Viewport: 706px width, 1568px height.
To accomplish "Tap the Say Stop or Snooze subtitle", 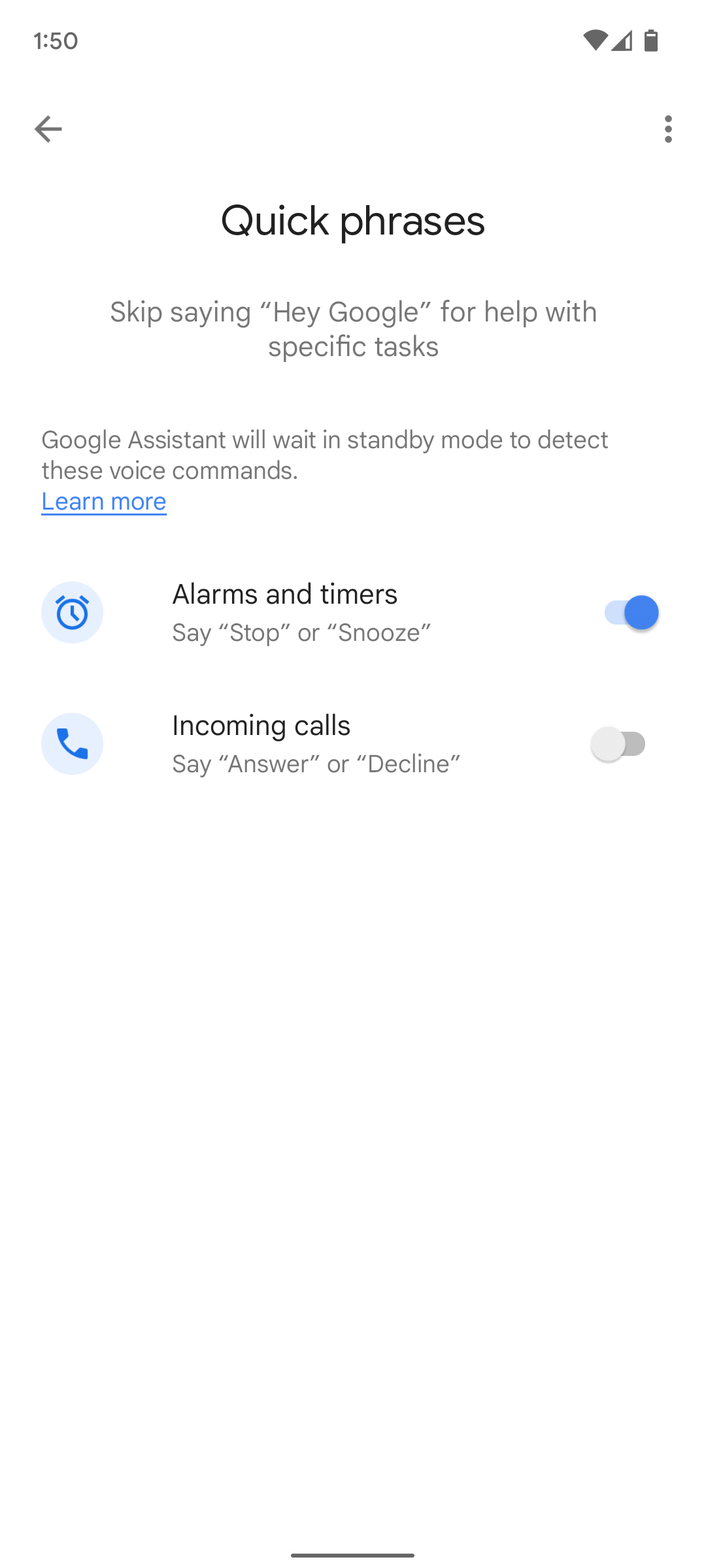I will [301, 632].
